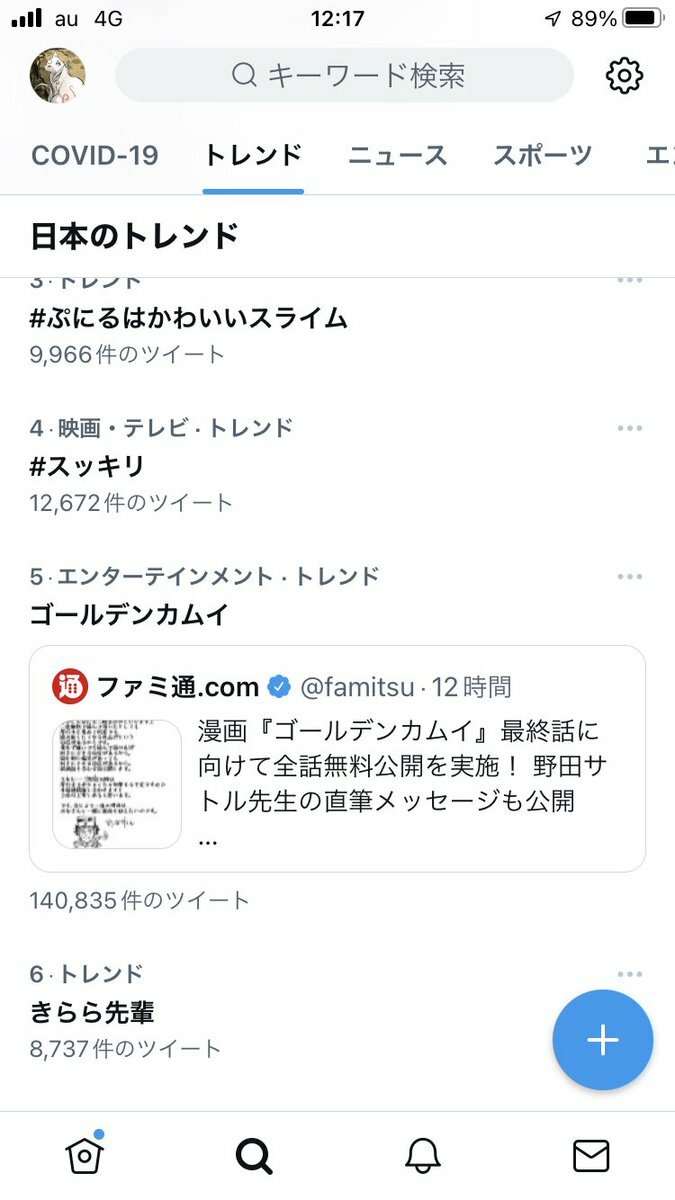Open the profile avatar menu

click(58, 76)
